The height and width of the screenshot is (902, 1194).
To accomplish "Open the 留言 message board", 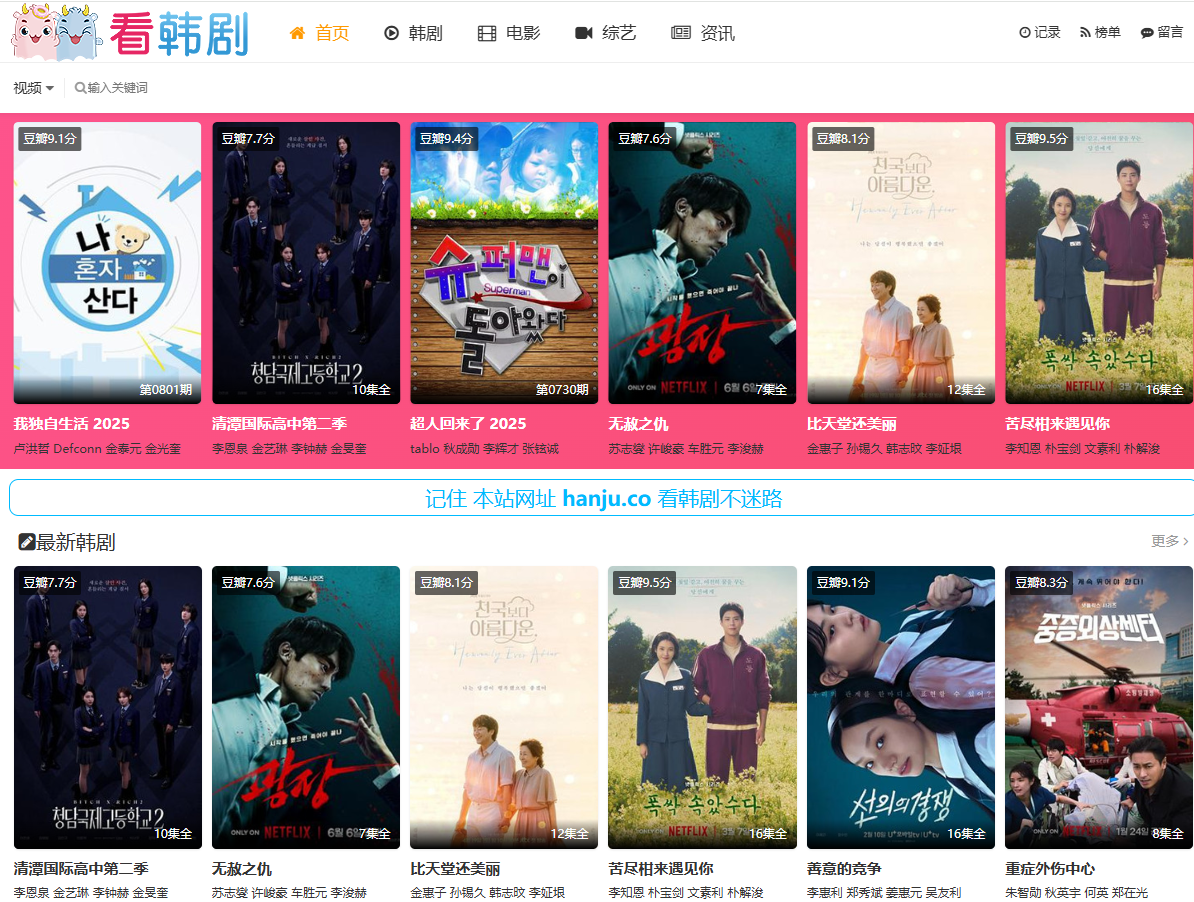I will [1162, 33].
